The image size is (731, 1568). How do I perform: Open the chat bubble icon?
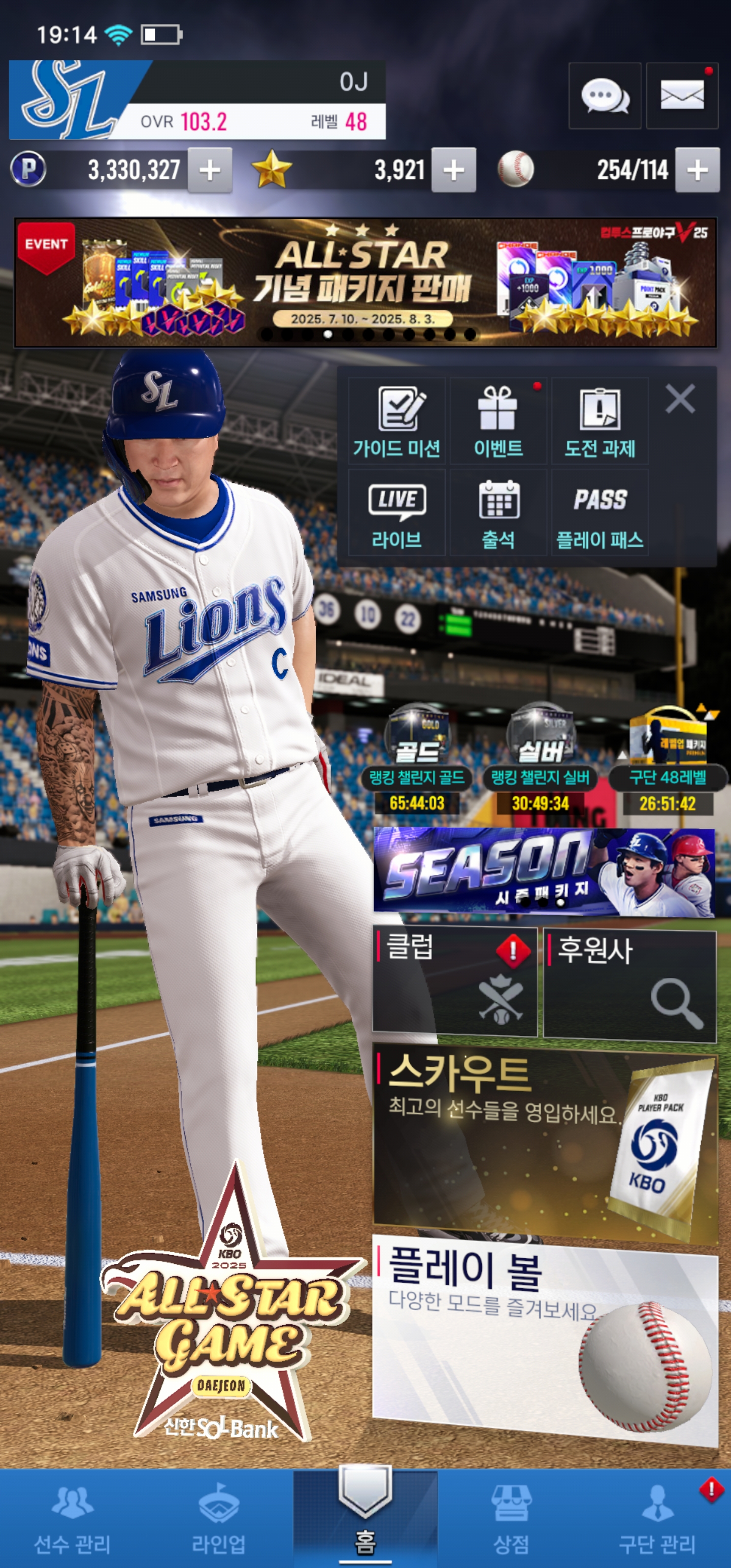tap(604, 95)
